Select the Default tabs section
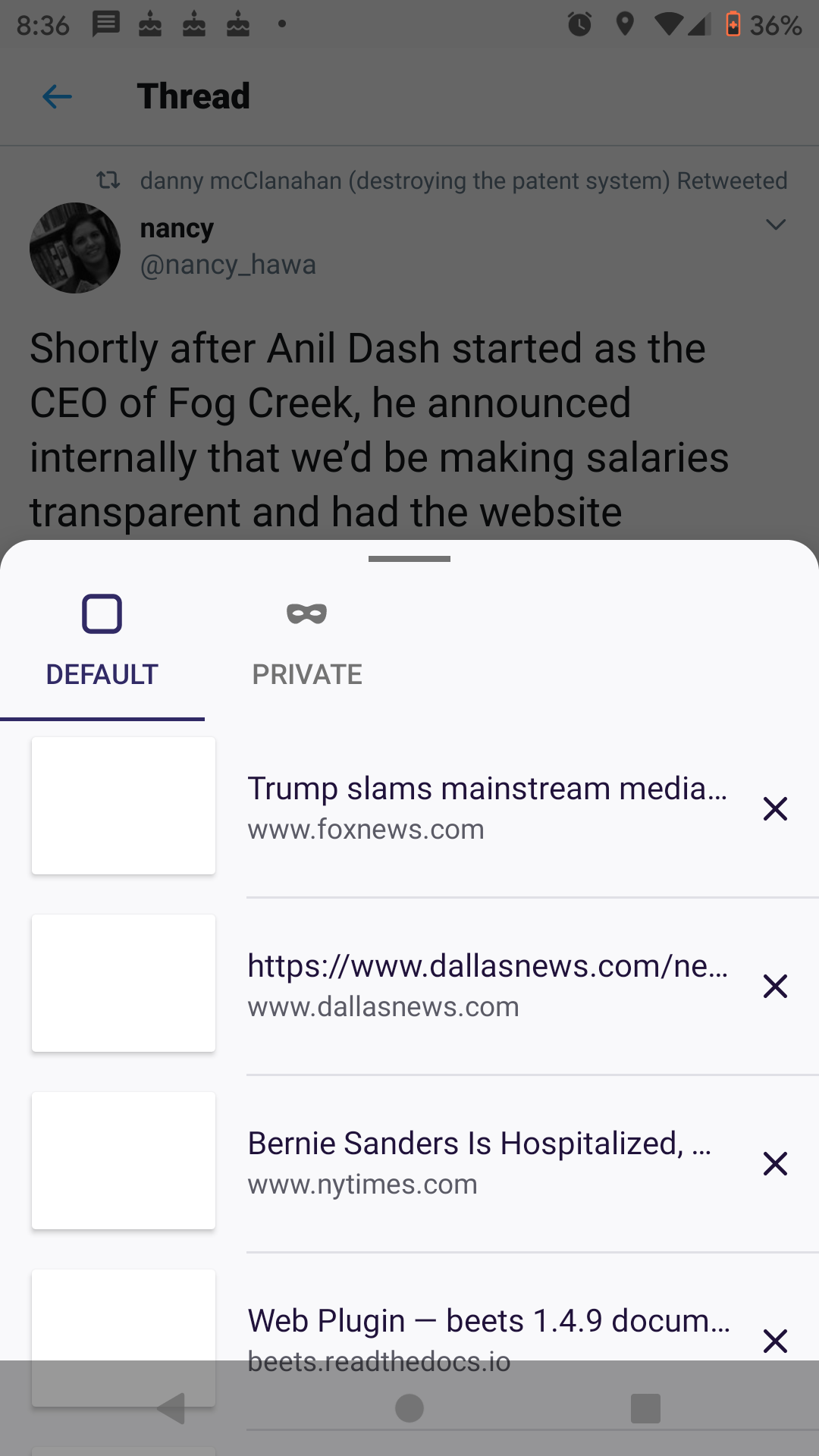Screen dimensions: 819x1456 (x=102, y=642)
